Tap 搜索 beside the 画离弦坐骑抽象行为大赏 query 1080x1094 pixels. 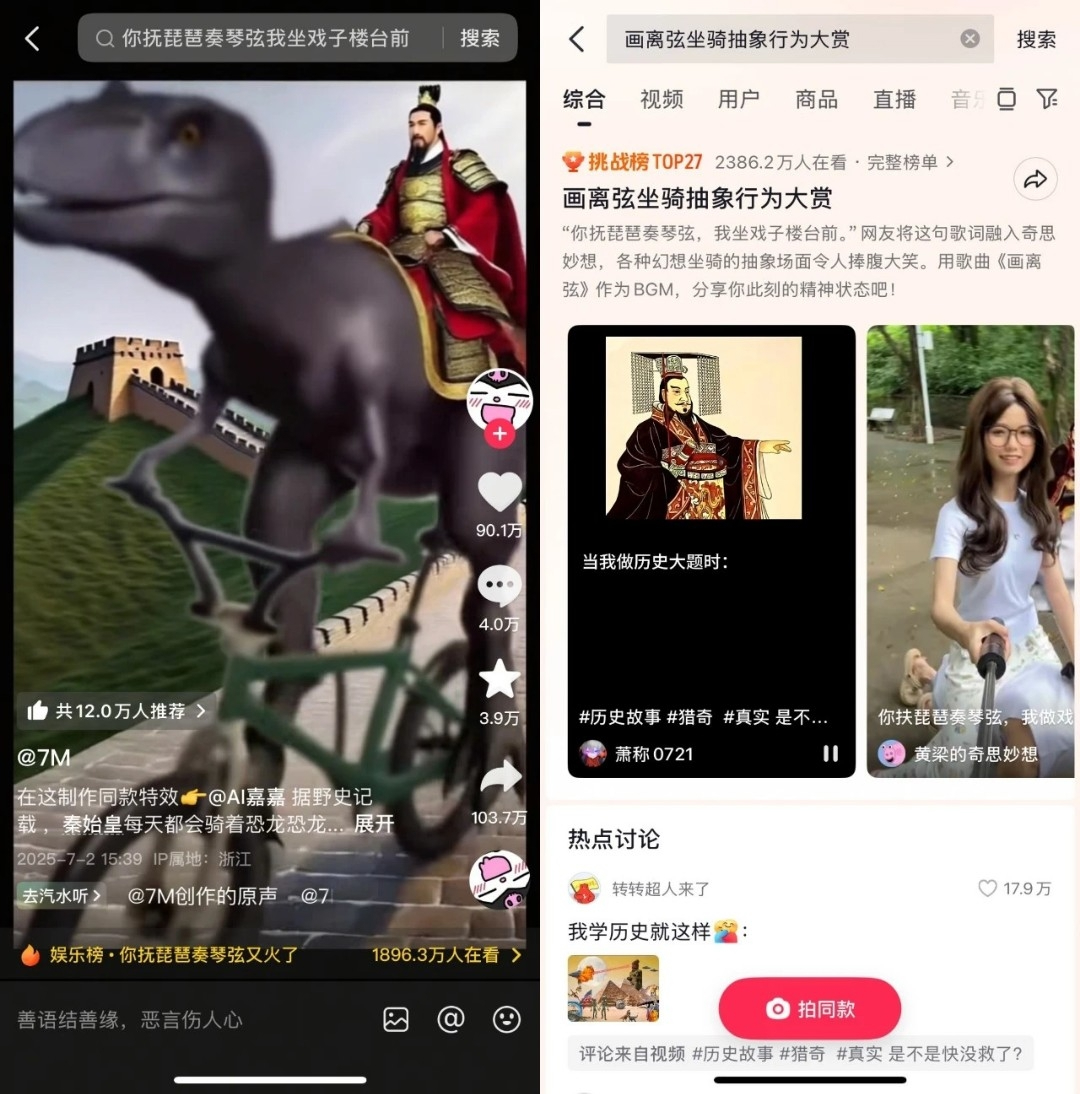tap(1036, 39)
